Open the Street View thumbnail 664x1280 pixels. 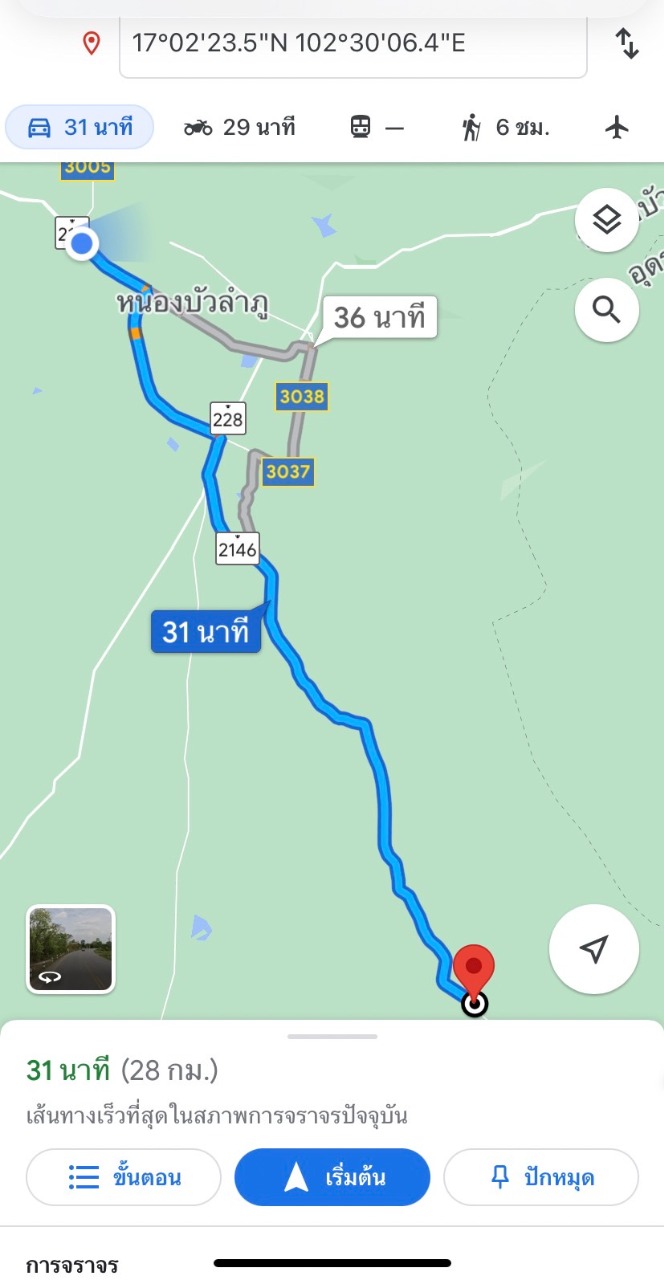click(x=70, y=949)
